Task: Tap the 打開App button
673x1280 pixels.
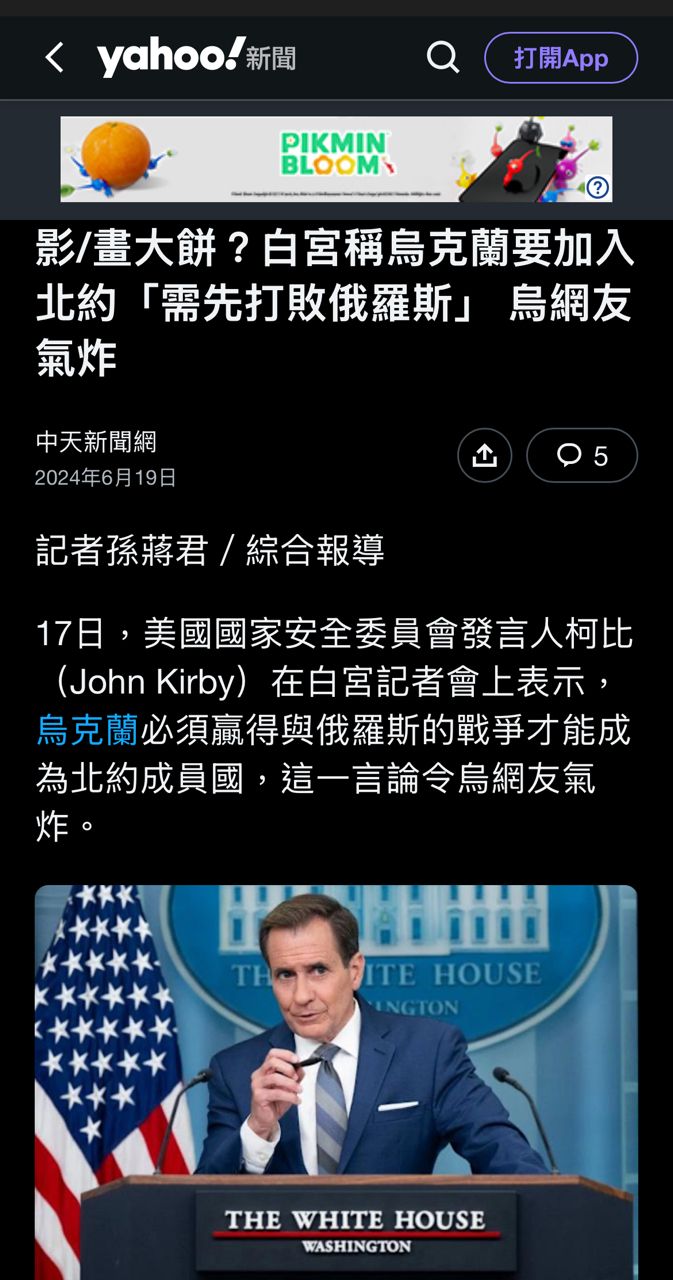Action: click(560, 58)
